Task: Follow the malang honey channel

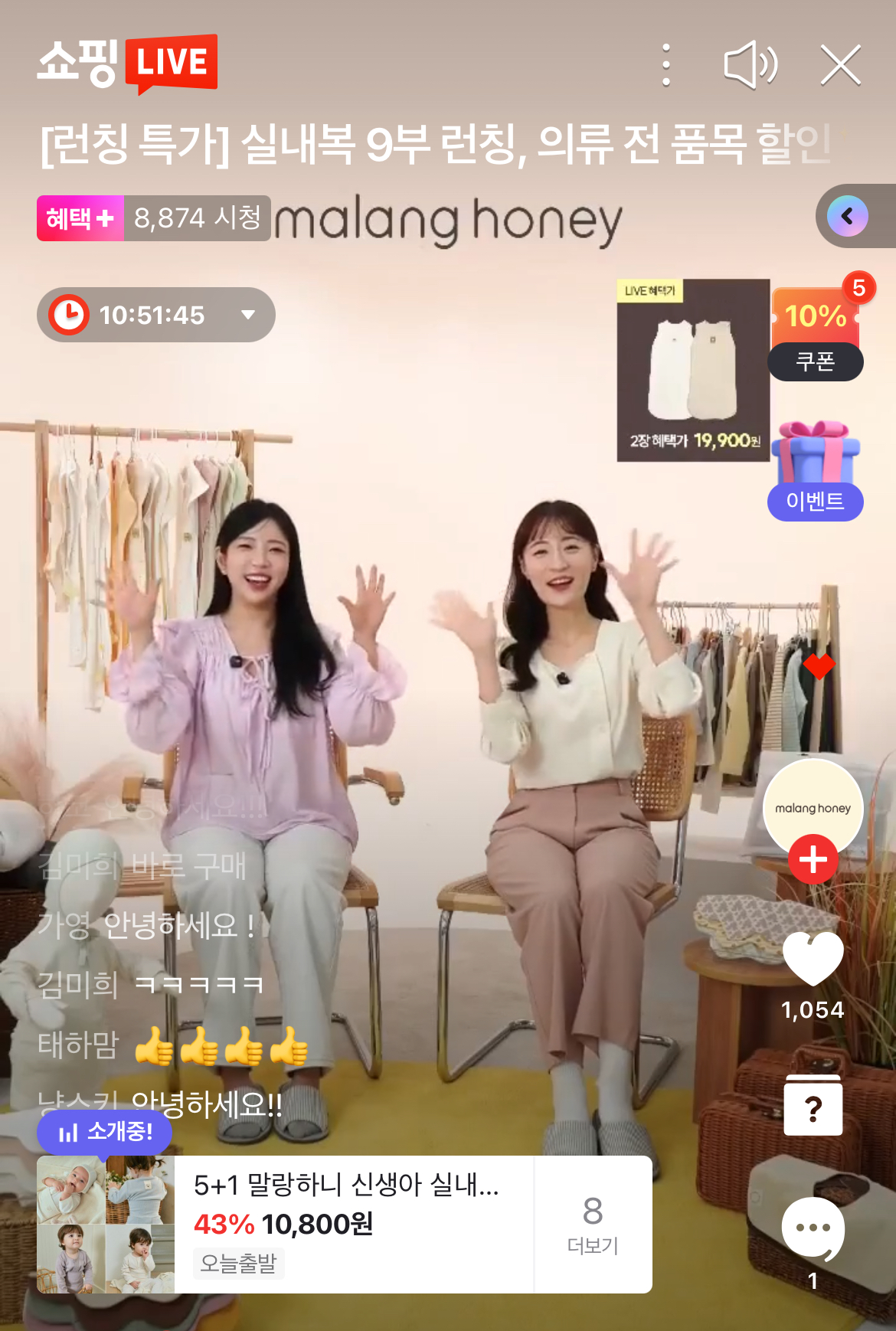Action: pyautogui.click(x=813, y=859)
